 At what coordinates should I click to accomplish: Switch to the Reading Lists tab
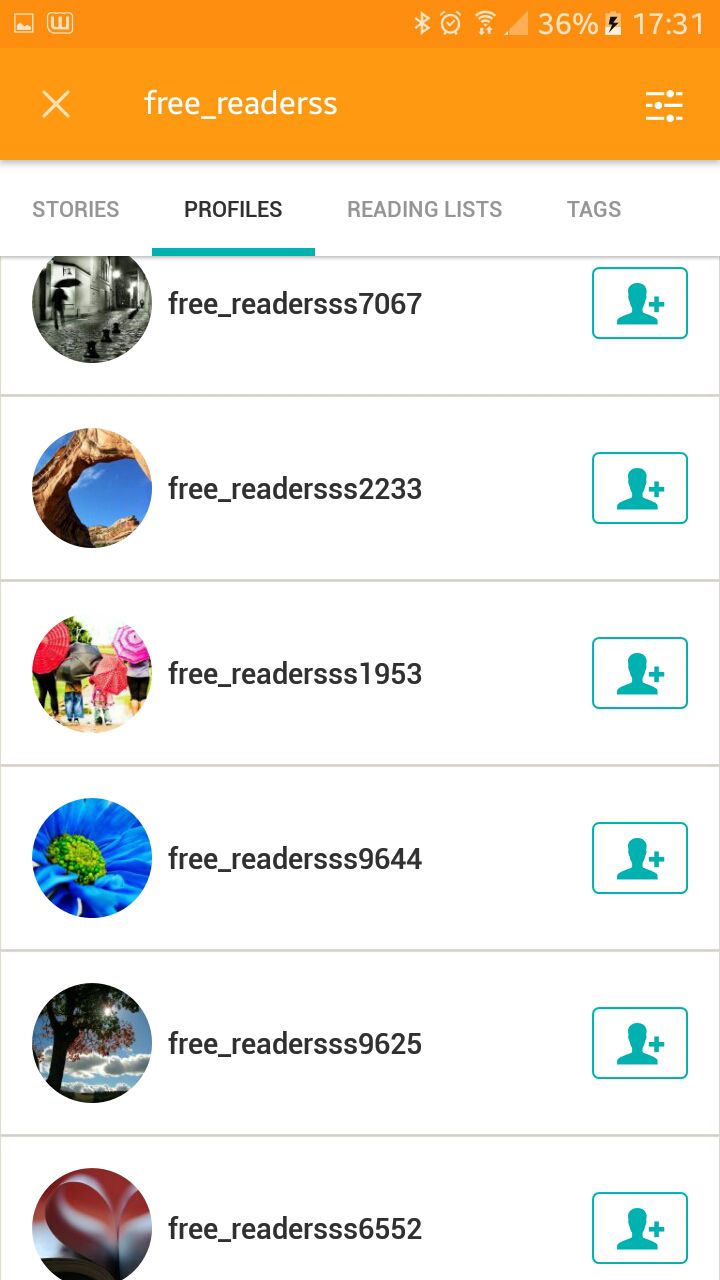[x=425, y=209]
